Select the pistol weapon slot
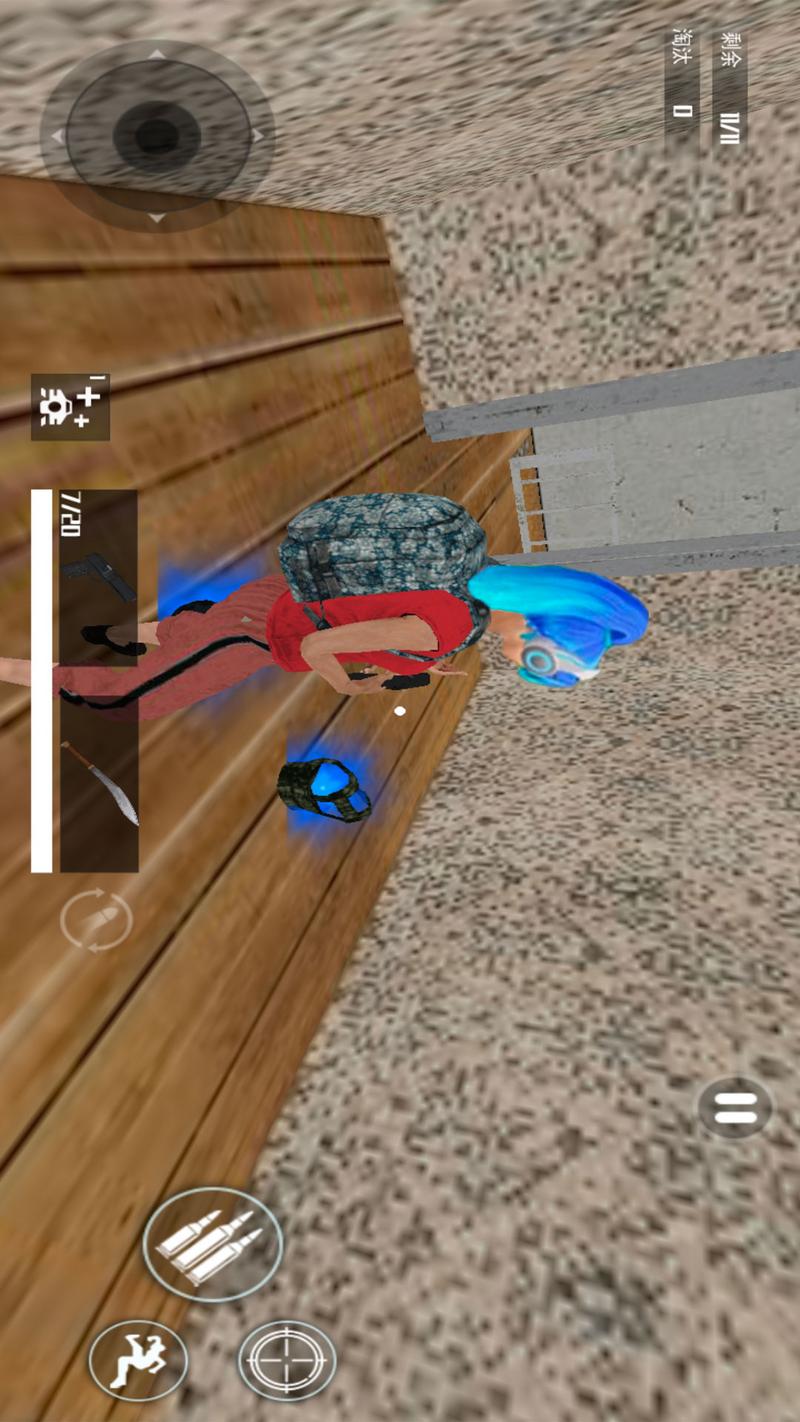Screen dimensions: 800x1422 click(99, 580)
